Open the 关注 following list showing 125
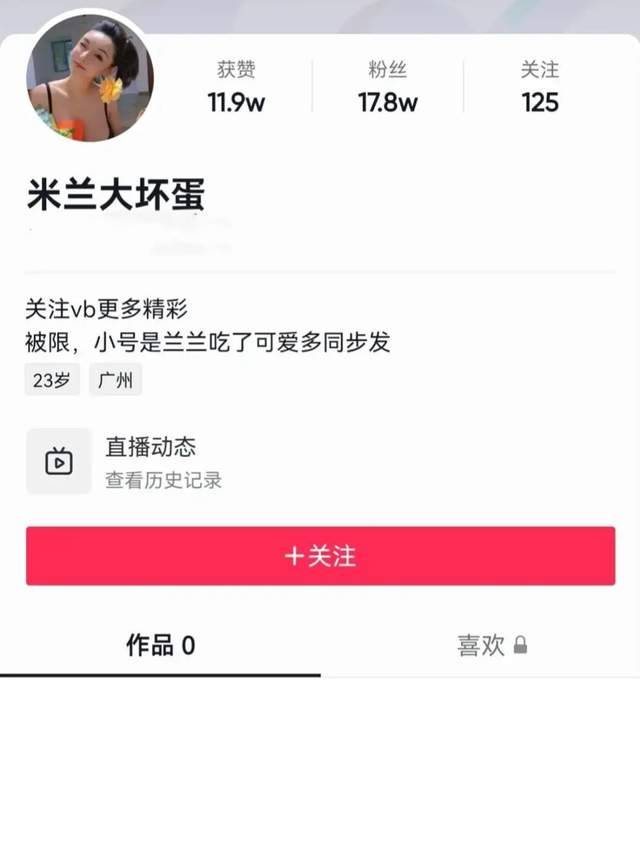Screen dimensions: 640x849 539,87
